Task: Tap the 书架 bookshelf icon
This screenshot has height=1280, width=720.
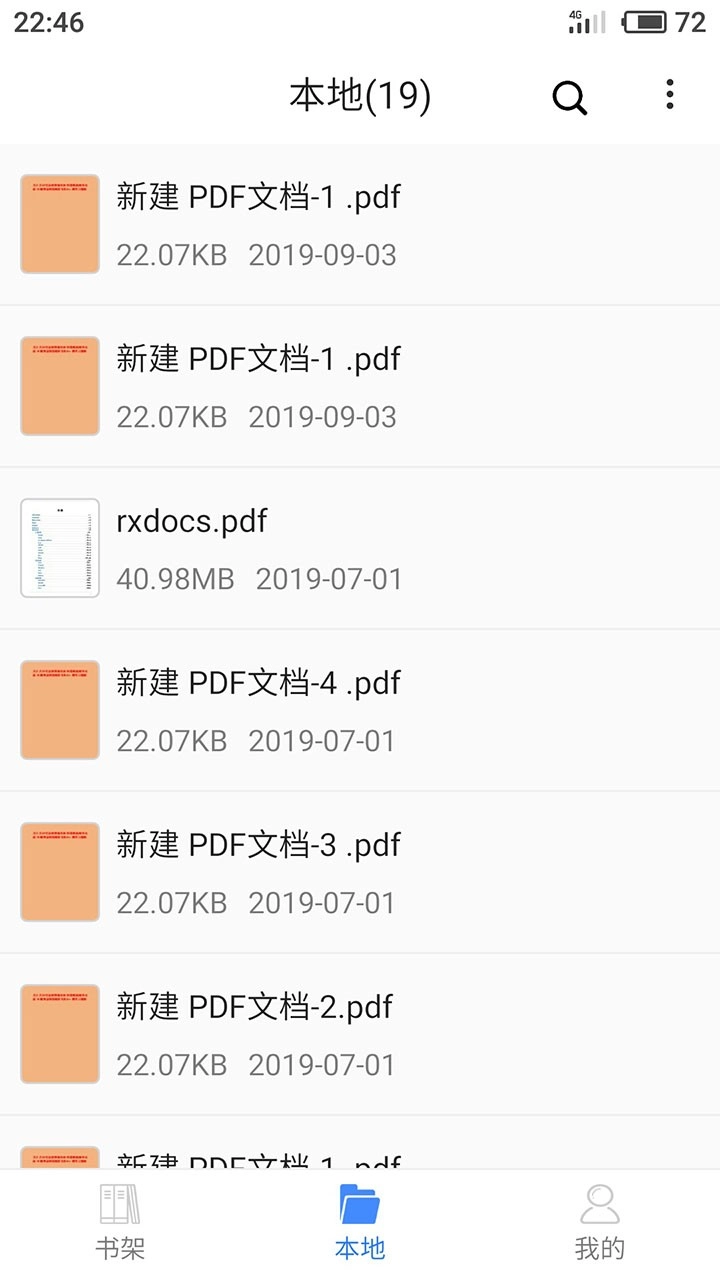Action: click(x=120, y=1204)
